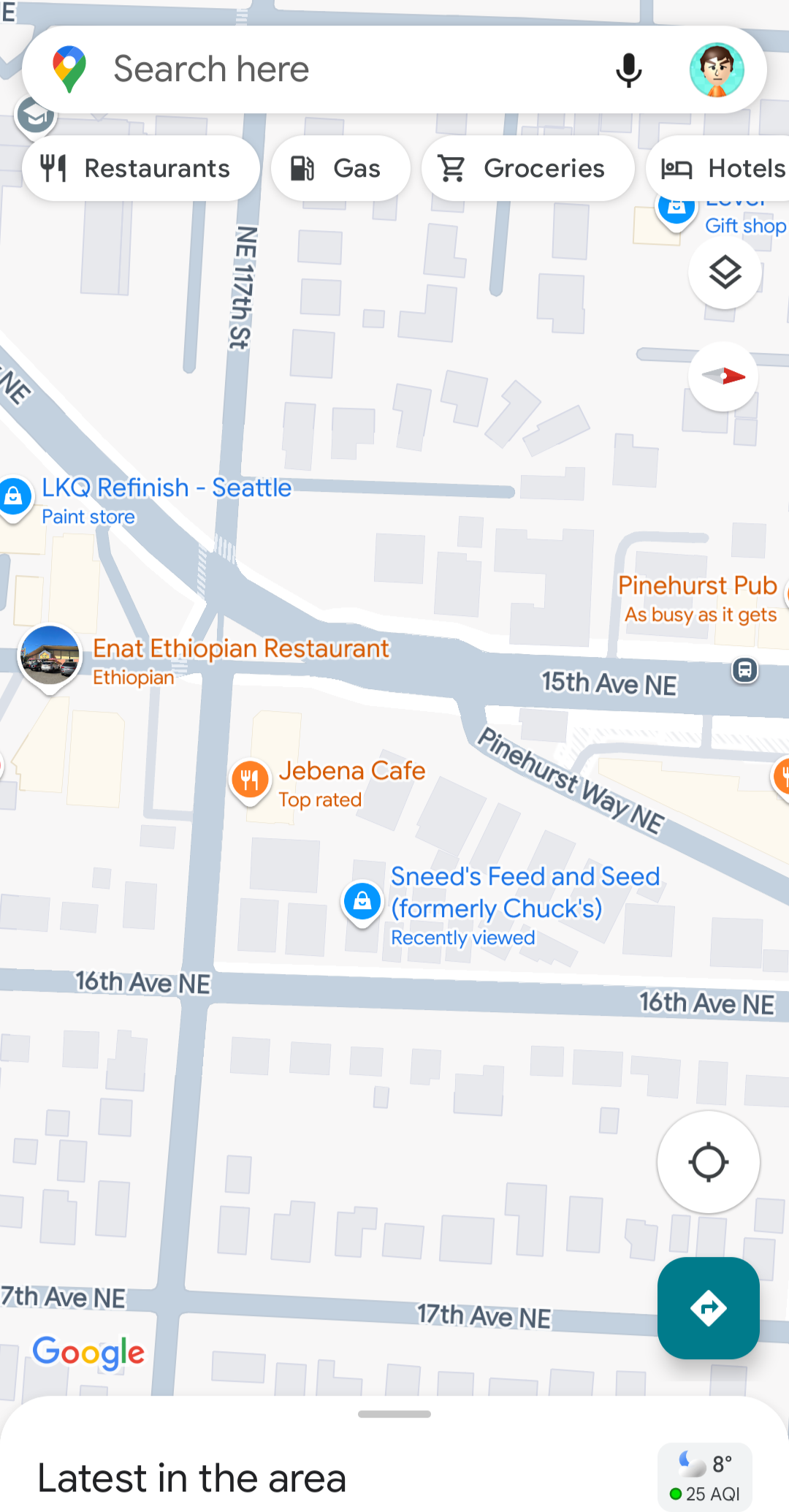Expand the Latest in the area sheet
The height and width of the screenshot is (1512, 789).
394,1415
